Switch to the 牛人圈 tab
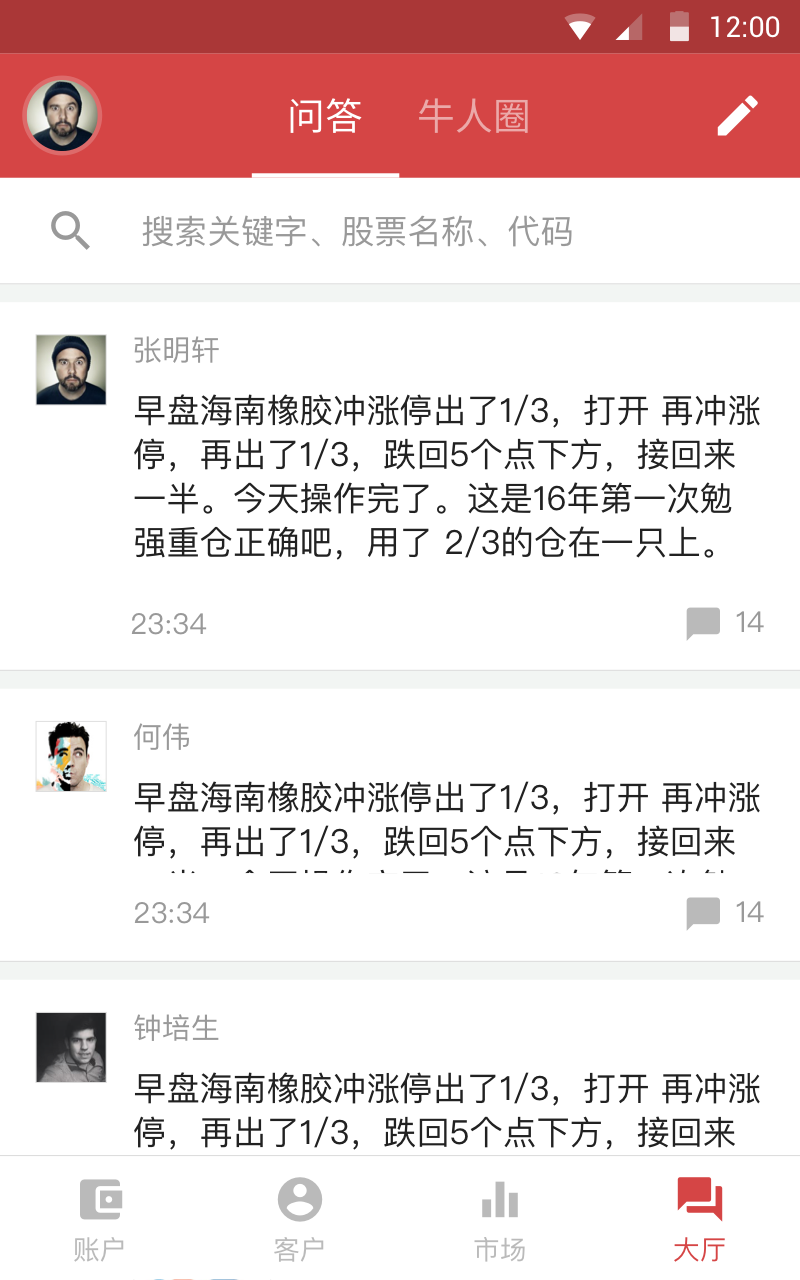Image resolution: width=800 pixels, height=1280 pixels. [473, 117]
